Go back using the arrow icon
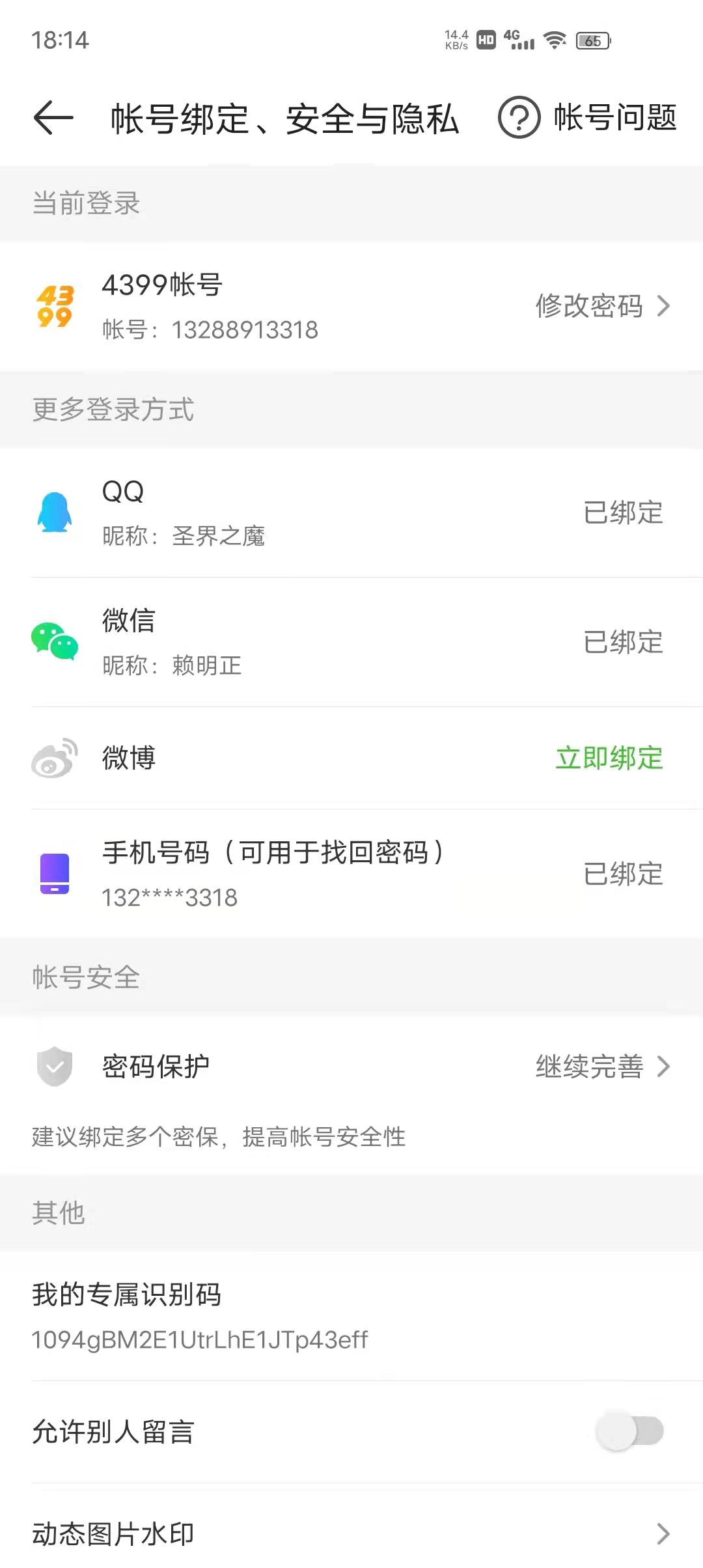The image size is (703, 1568). click(53, 118)
